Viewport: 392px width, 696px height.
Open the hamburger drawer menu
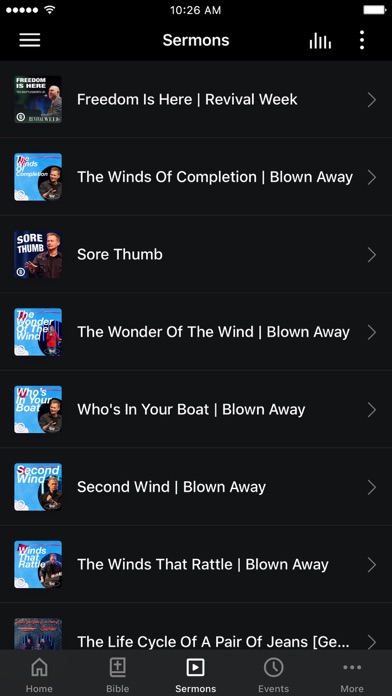tap(30, 40)
